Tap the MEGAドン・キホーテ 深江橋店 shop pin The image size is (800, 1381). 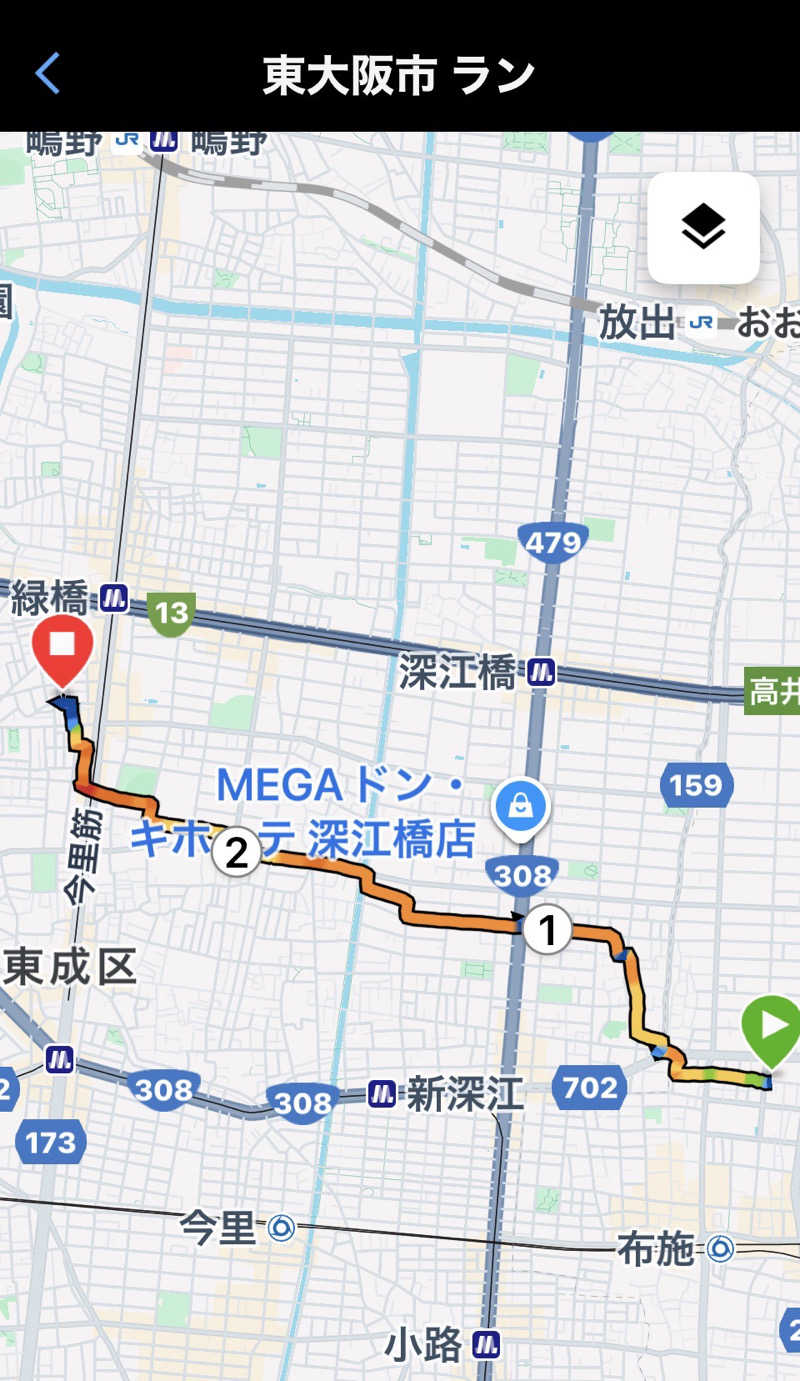(520, 806)
